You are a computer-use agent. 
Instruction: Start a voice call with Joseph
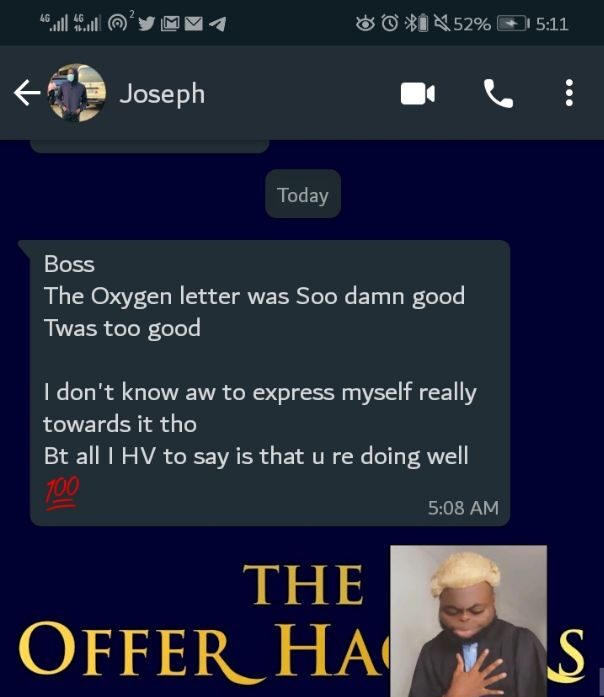(x=498, y=93)
